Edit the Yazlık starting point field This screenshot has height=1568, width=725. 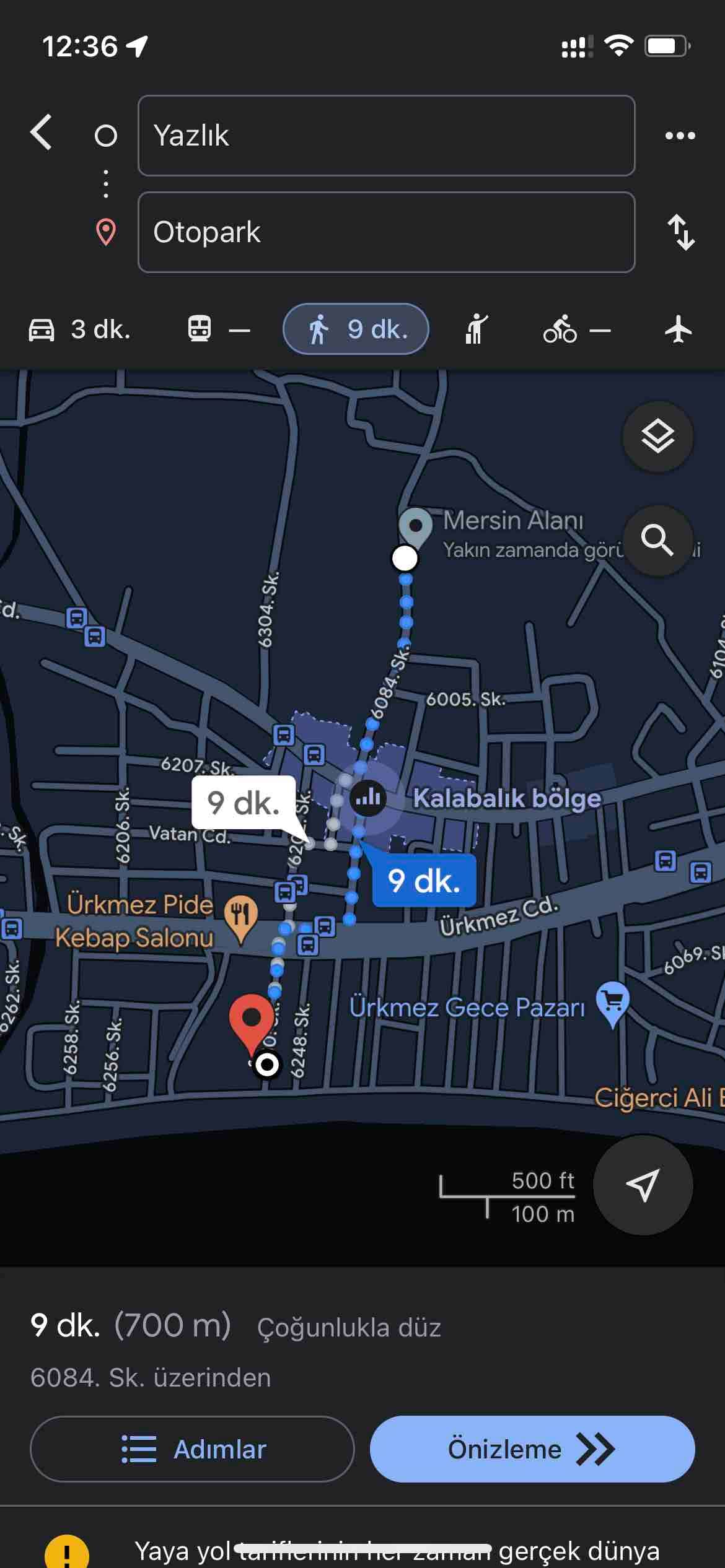(386, 136)
